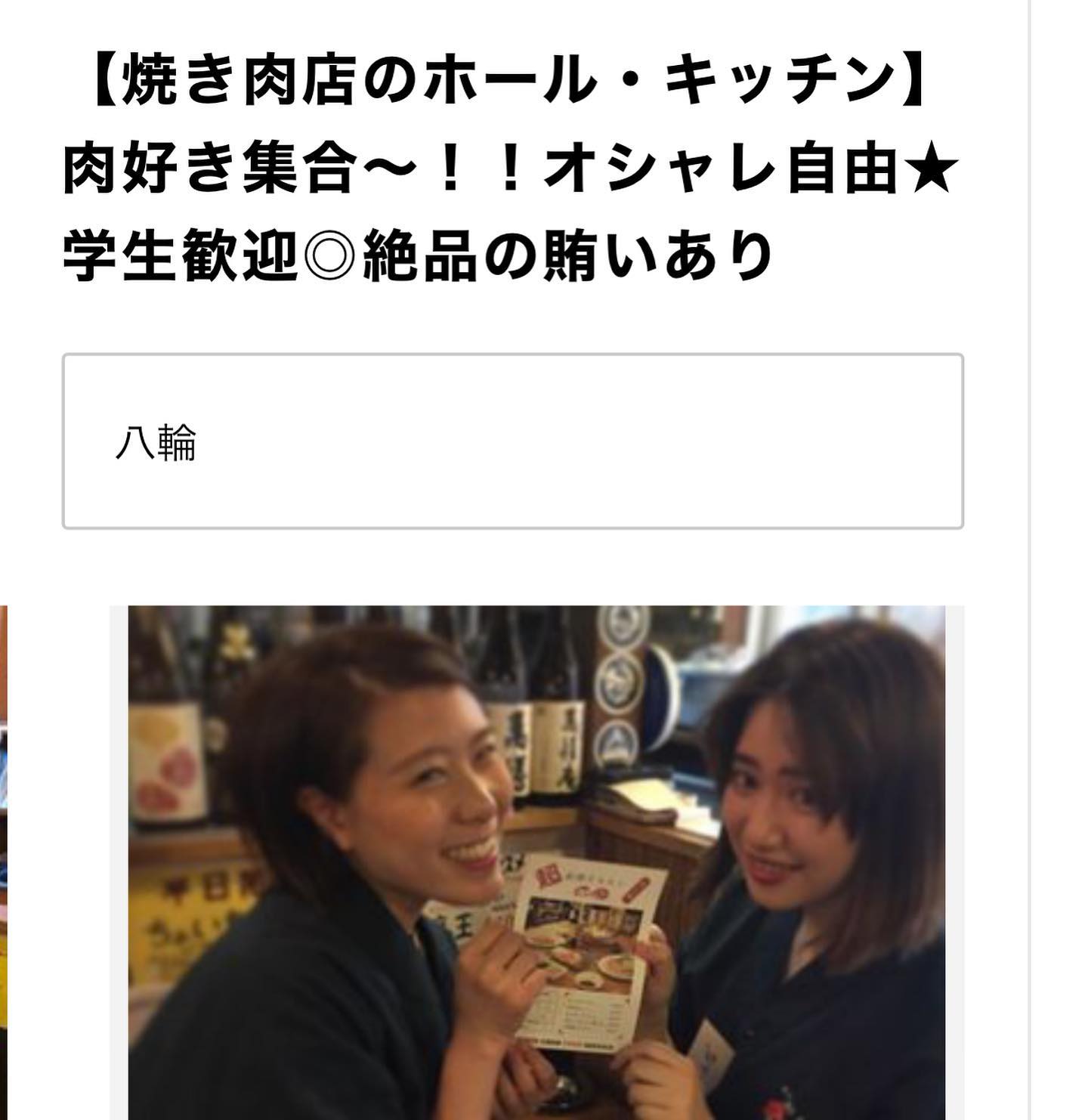Screen dimensions: 1088x1120
Task: Open the staff photo holding a flyer
Action: pyautogui.click(x=536, y=862)
